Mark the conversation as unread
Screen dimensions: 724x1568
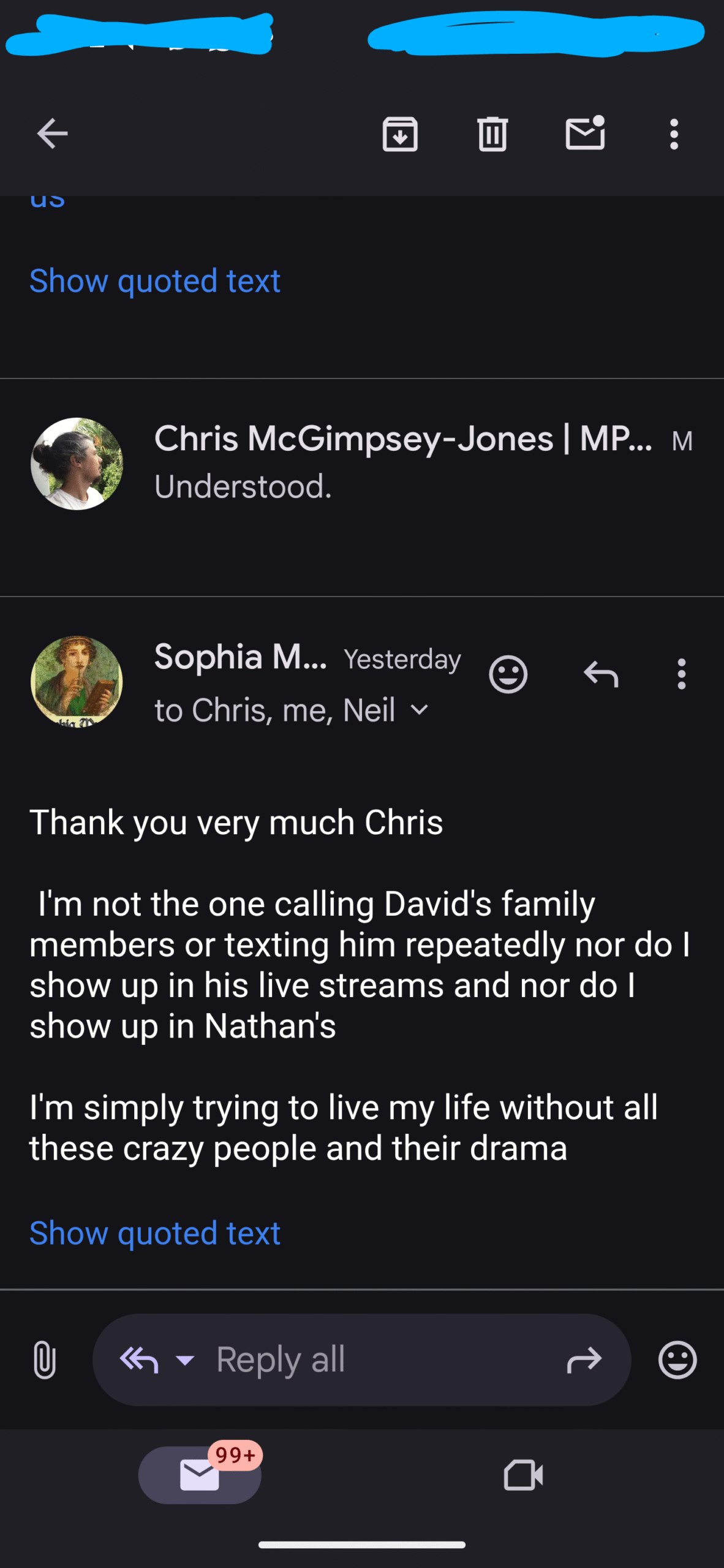[586, 133]
